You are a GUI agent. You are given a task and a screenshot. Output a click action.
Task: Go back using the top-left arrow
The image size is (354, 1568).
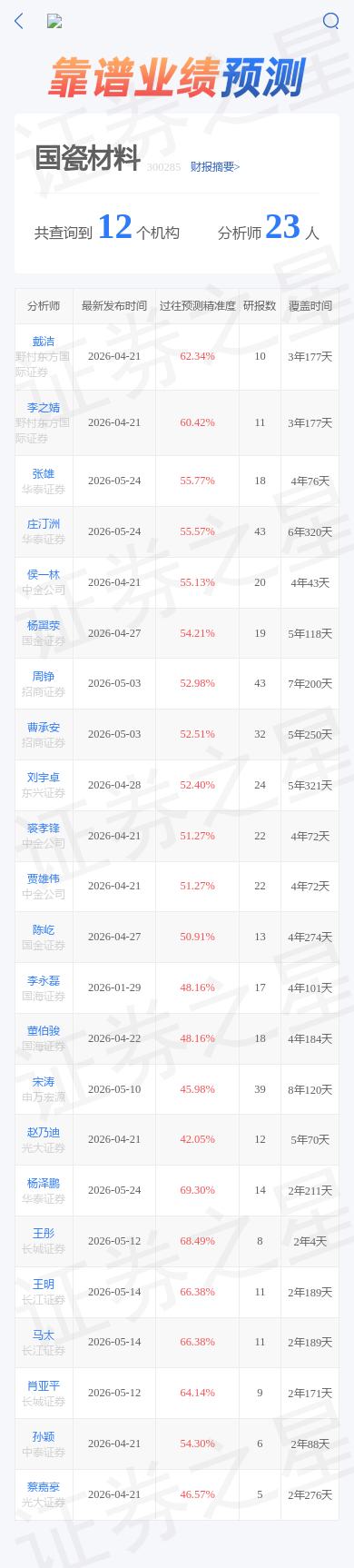coord(19,21)
